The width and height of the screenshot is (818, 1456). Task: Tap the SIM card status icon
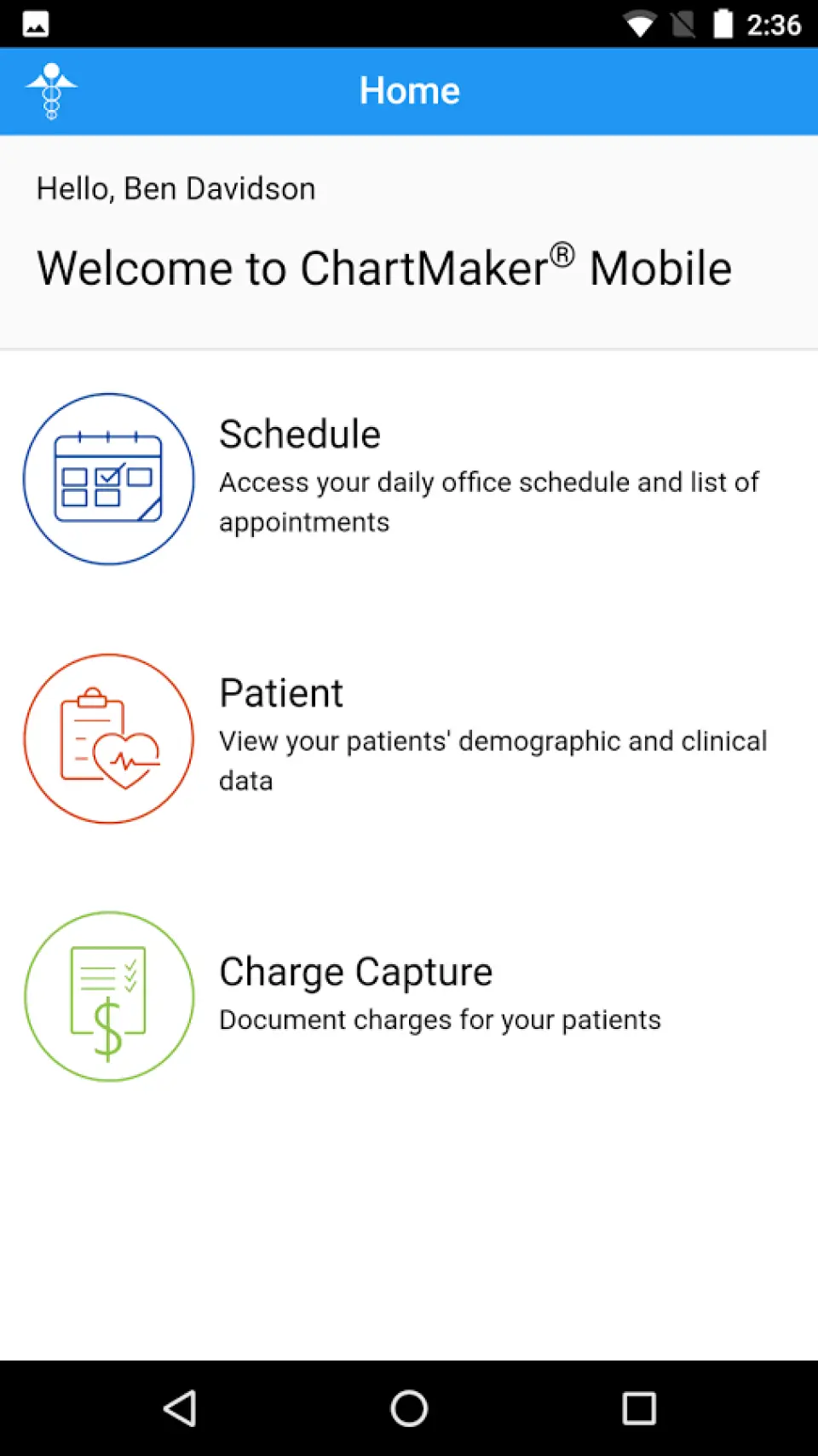click(x=684, y=23)
